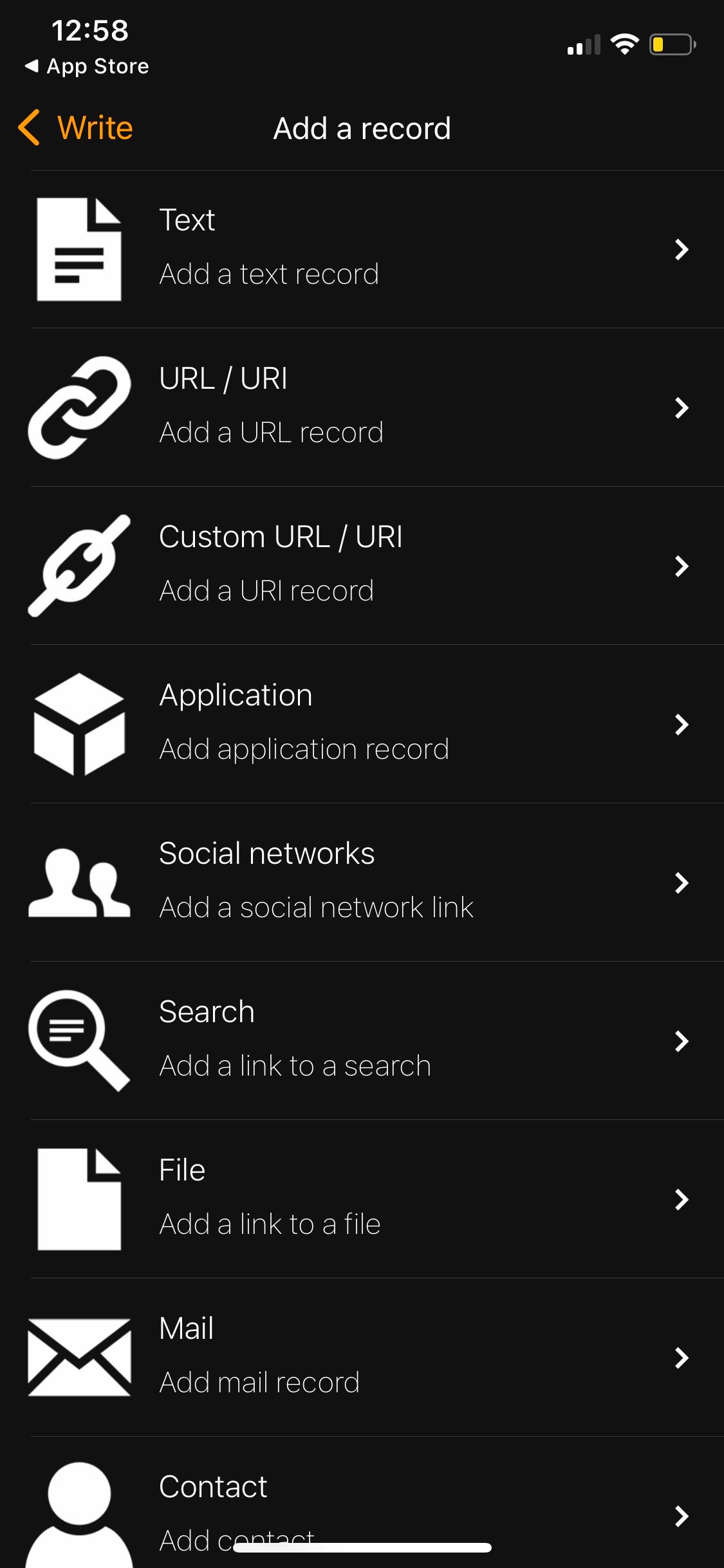This screenshot has height=1568, width=724.
Task: Tap the Wi-Fi status icon
Action: pos(623,43)
